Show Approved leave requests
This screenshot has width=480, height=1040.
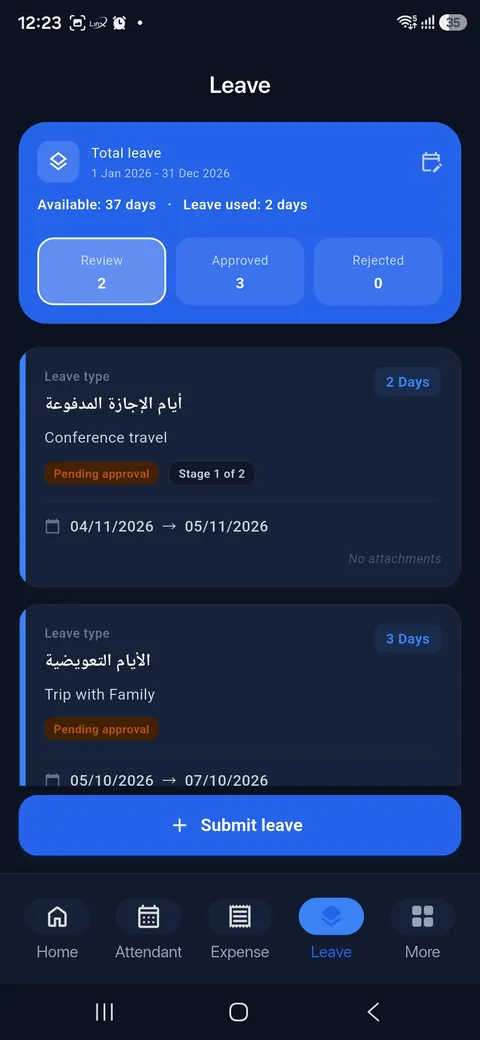point(239,271)
